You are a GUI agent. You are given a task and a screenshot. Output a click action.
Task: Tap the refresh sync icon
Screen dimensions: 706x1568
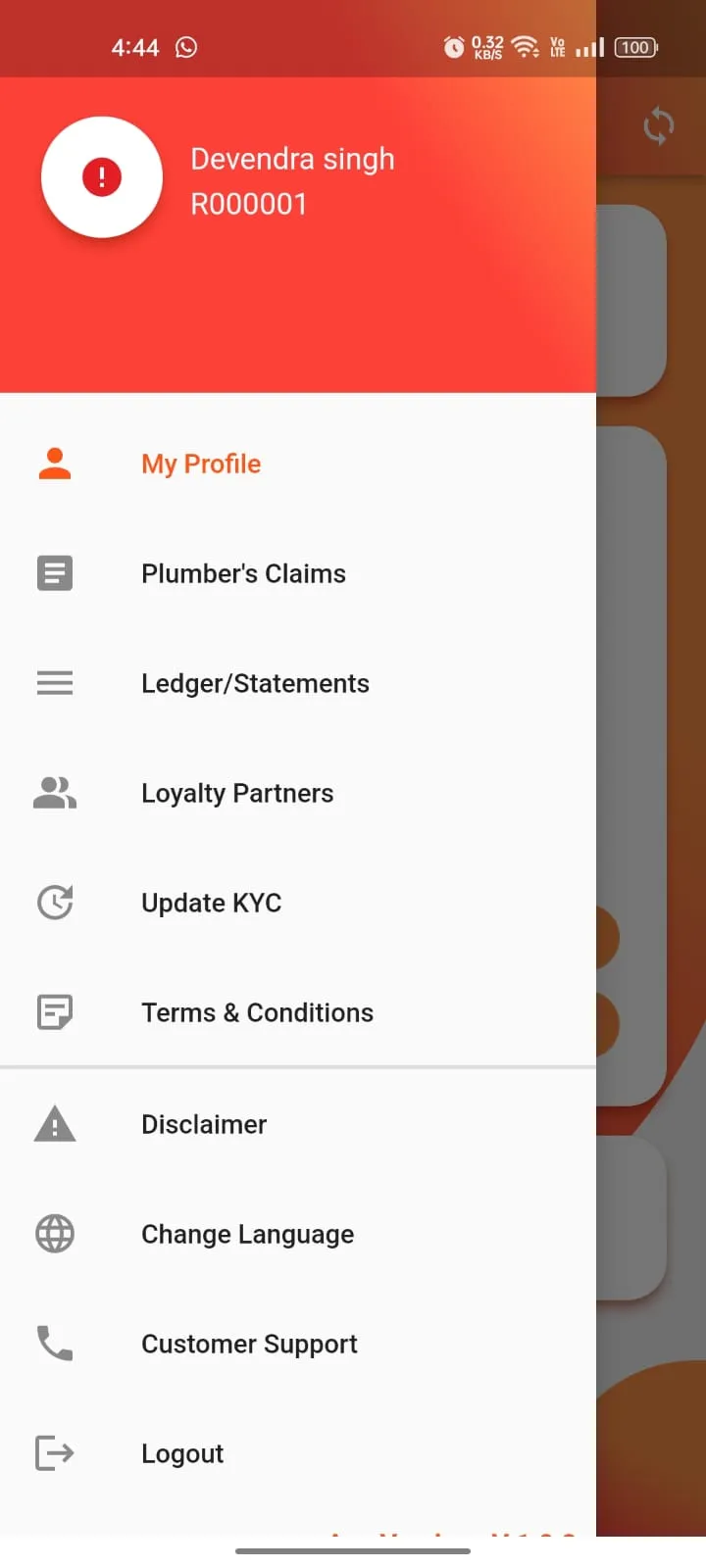click(659, 126)
